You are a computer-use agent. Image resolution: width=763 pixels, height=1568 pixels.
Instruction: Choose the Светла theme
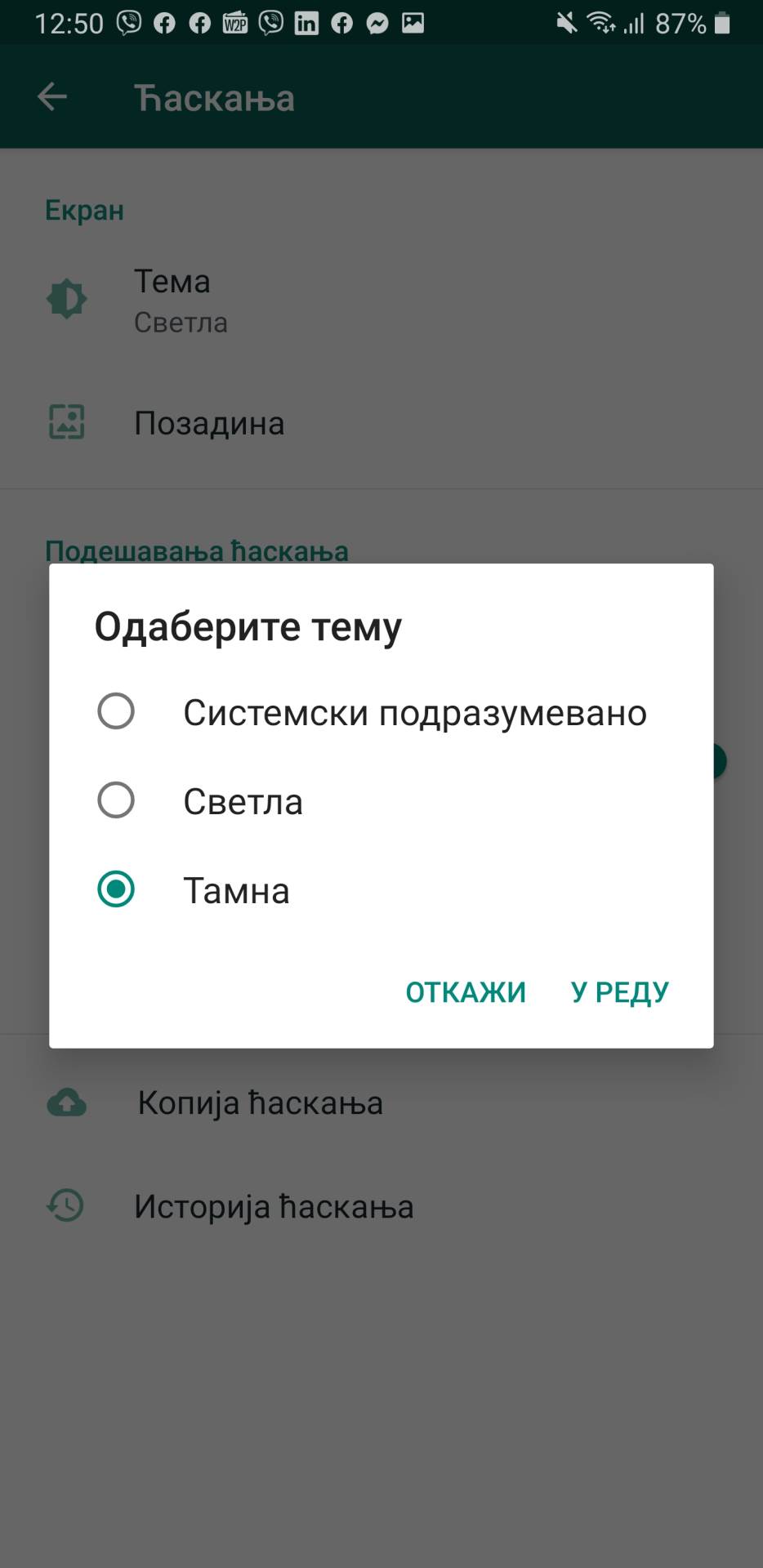click(x=116, y=800)
